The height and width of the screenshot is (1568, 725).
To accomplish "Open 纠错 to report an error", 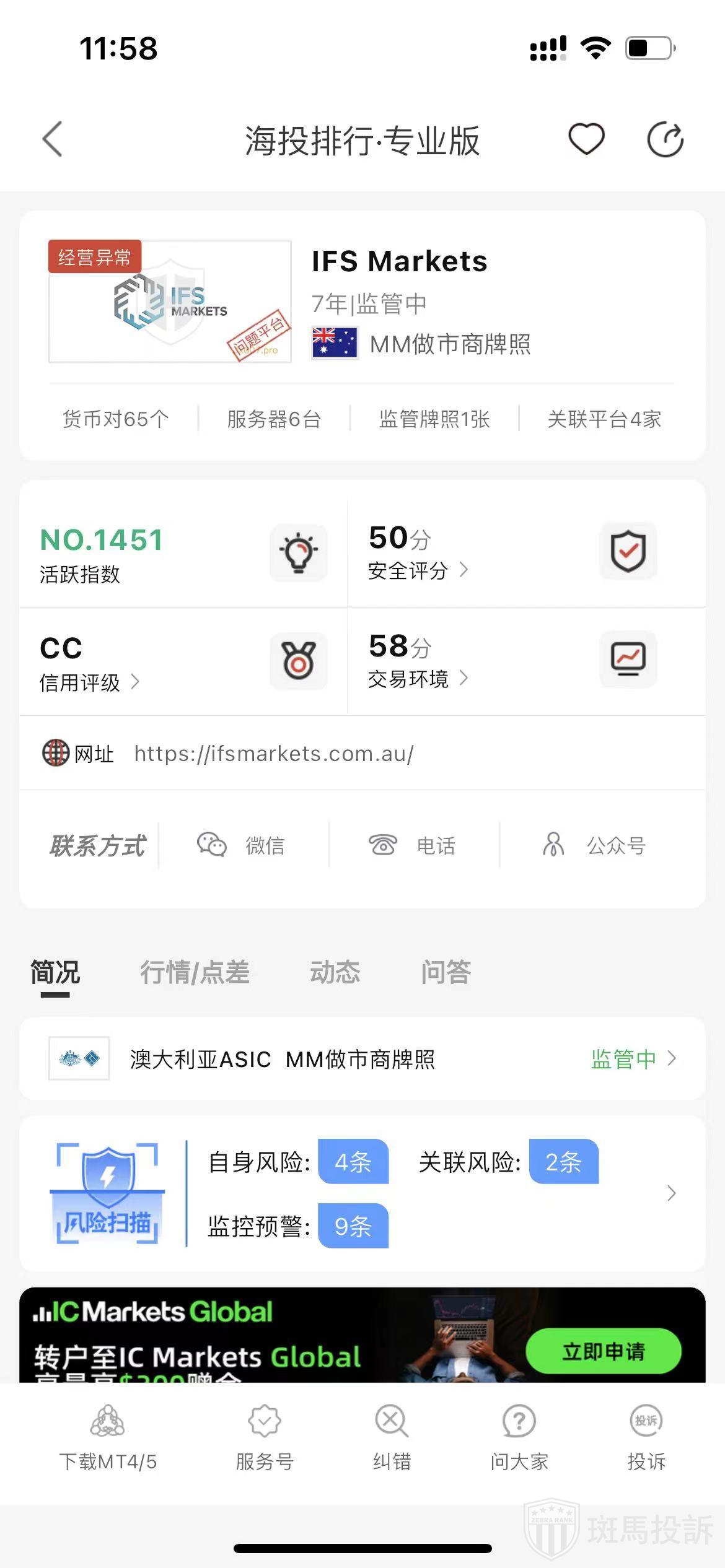I will [x=392, y=1438].
